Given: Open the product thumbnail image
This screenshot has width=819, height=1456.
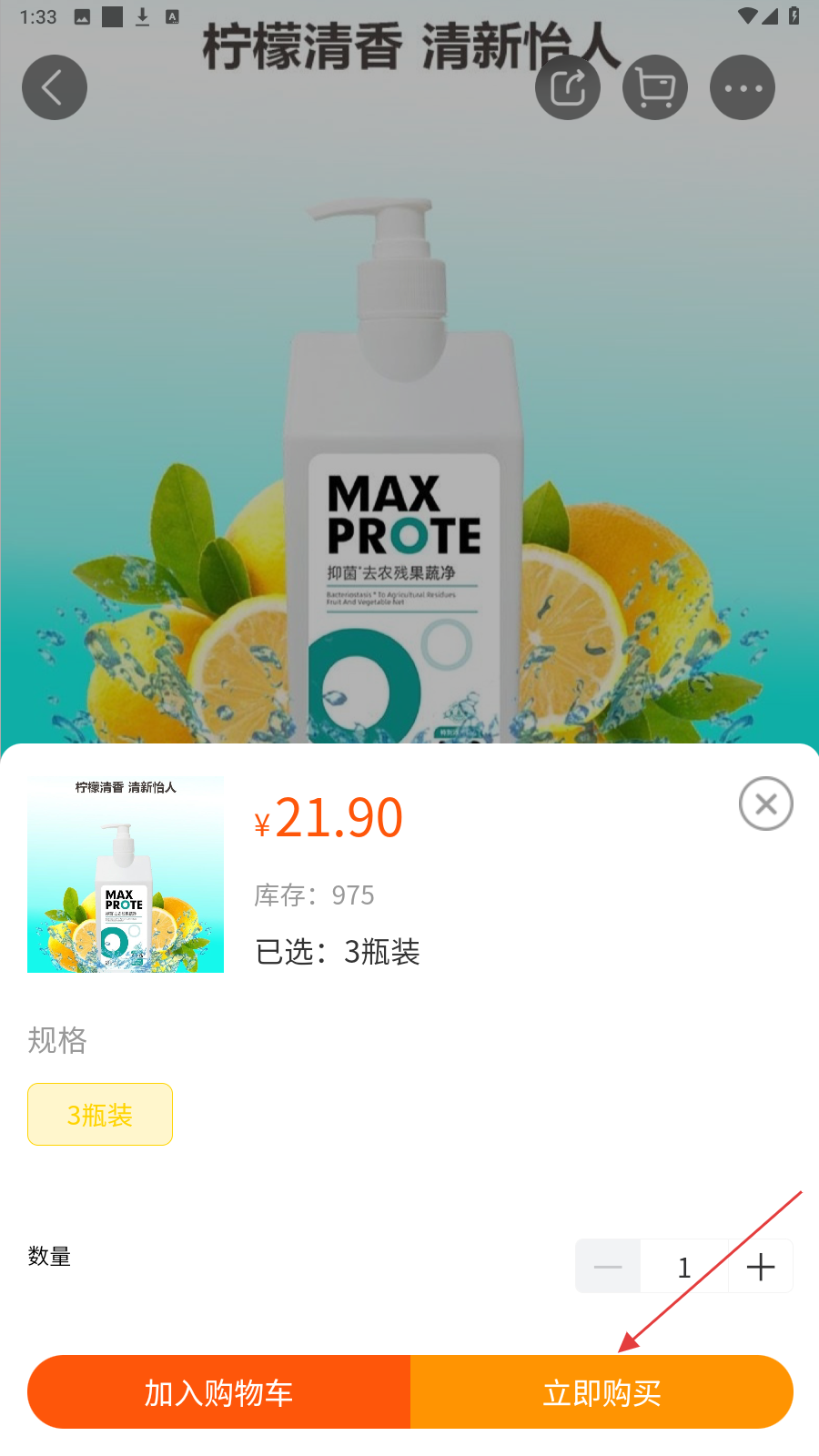Looking at the screenshot, I should tap(126, 875).
